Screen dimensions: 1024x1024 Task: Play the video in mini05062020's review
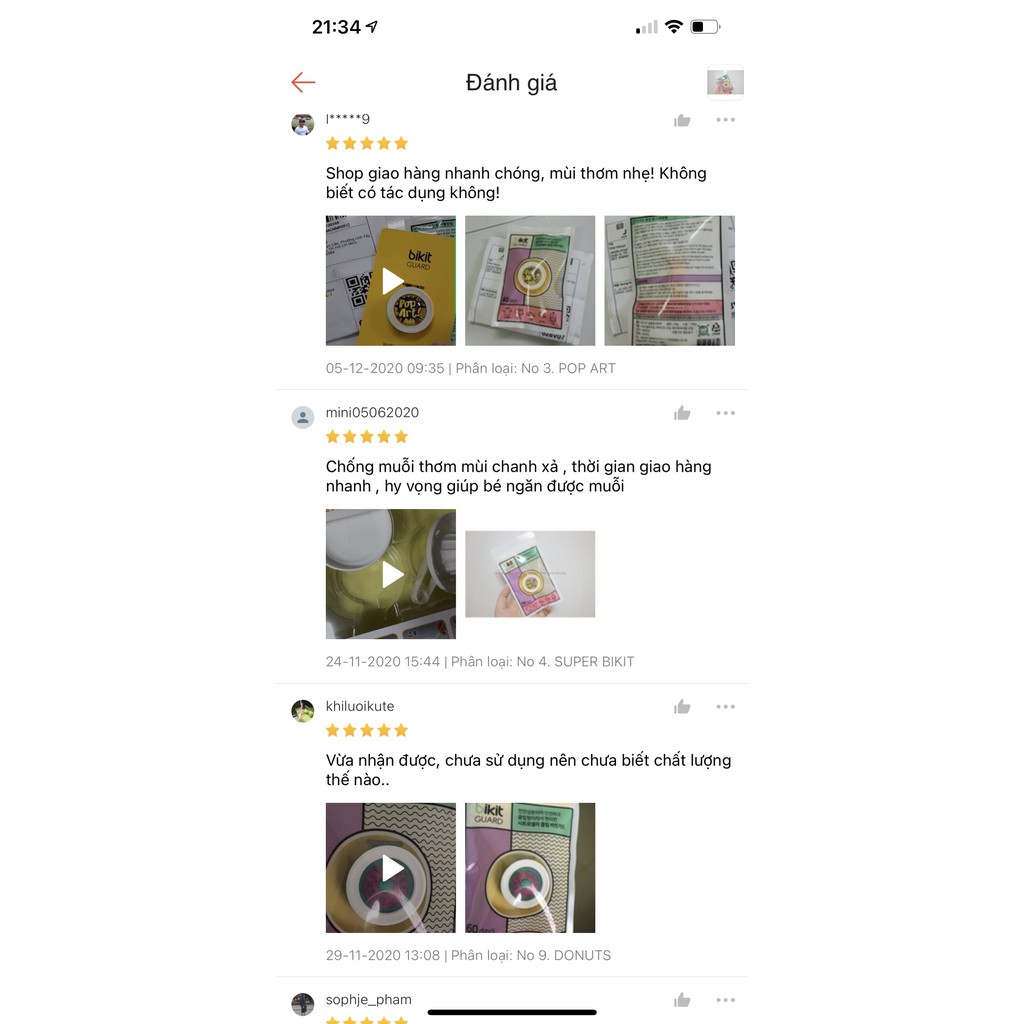click(x=391, y=574)
